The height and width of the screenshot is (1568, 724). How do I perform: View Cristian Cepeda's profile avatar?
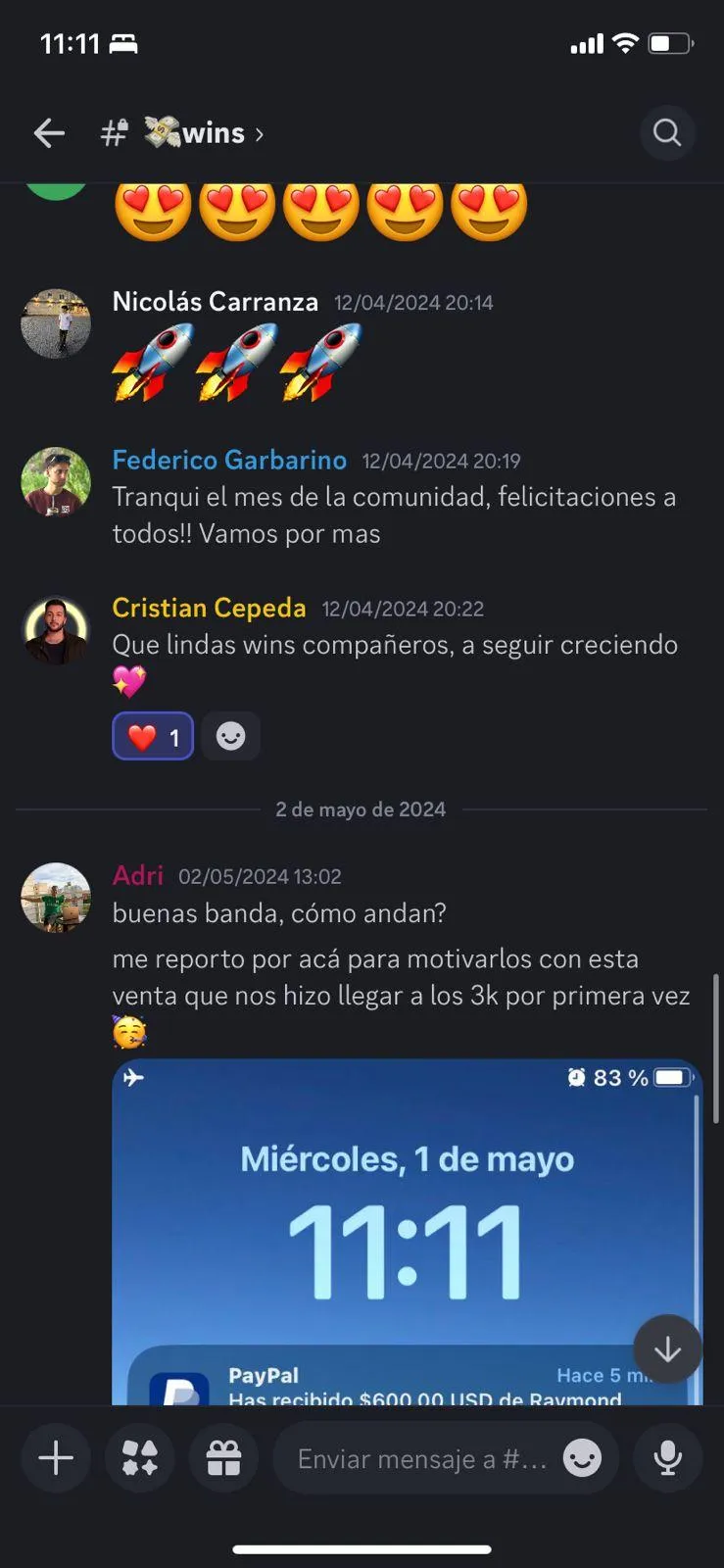pyautogui.click(x=56, y=631)
